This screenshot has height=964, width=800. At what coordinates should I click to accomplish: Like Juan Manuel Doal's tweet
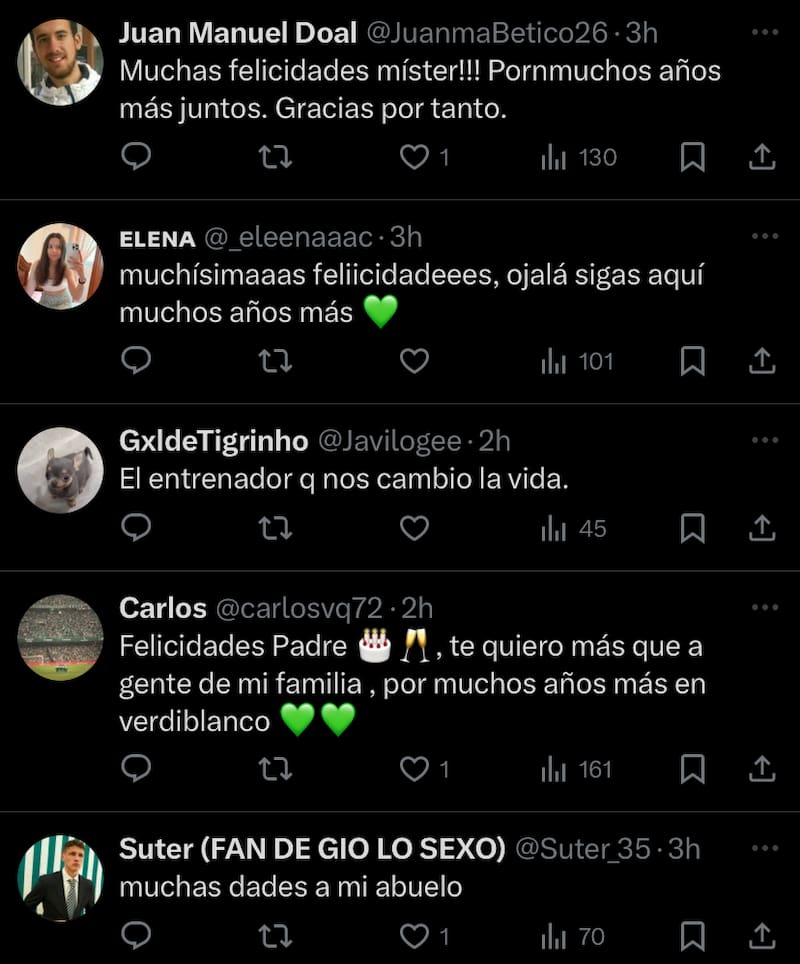coord(414,157)
